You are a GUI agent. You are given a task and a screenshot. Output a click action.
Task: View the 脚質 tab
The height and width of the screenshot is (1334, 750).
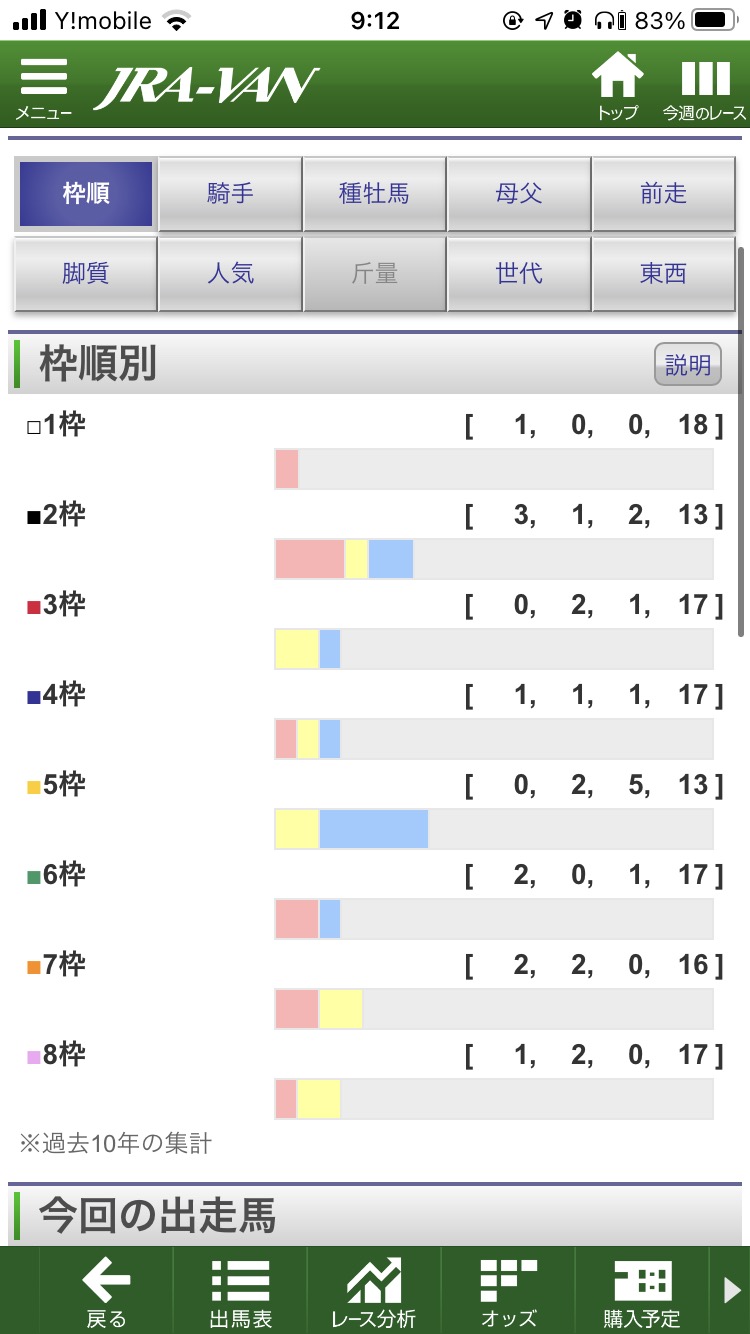(86, 273)
